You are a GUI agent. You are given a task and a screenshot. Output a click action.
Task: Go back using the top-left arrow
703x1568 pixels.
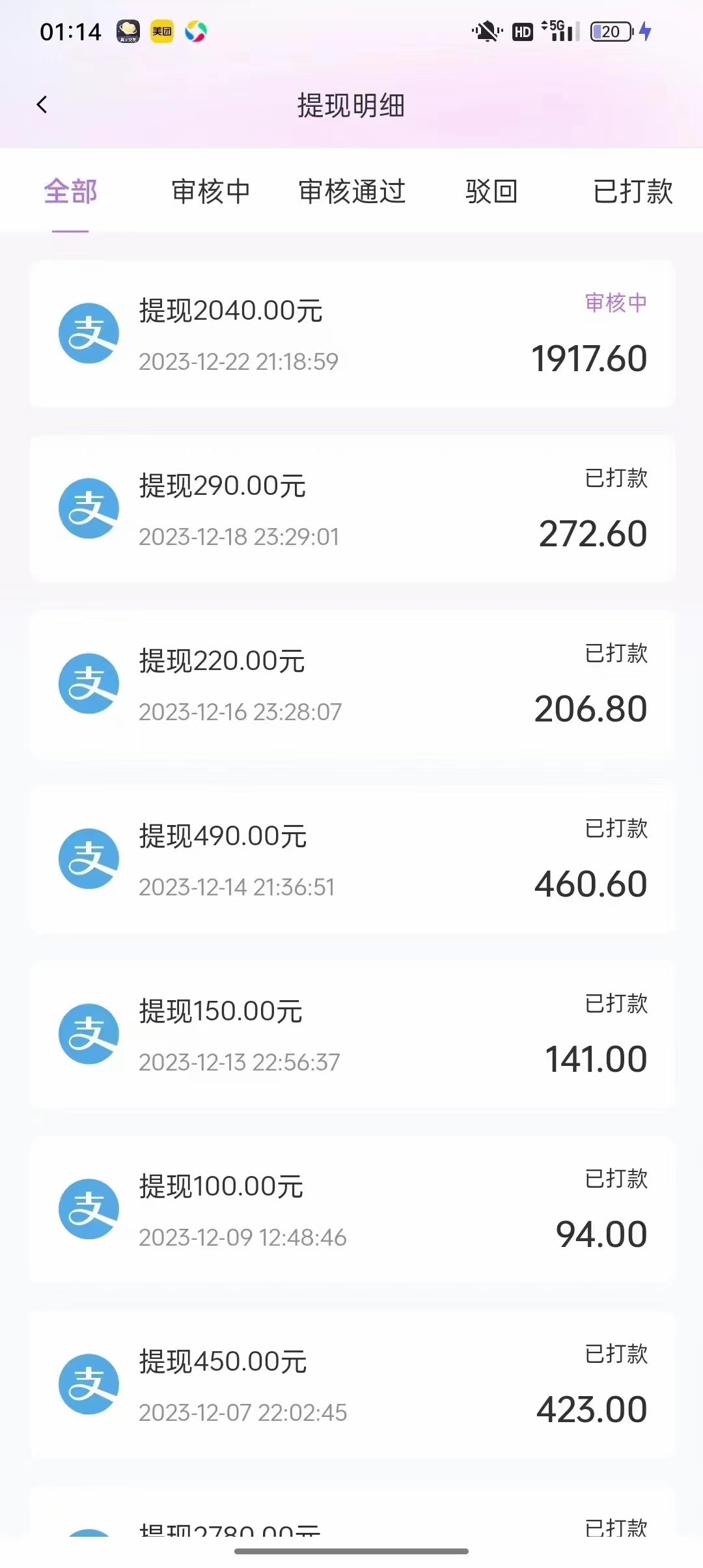click(x=42, y=105)
